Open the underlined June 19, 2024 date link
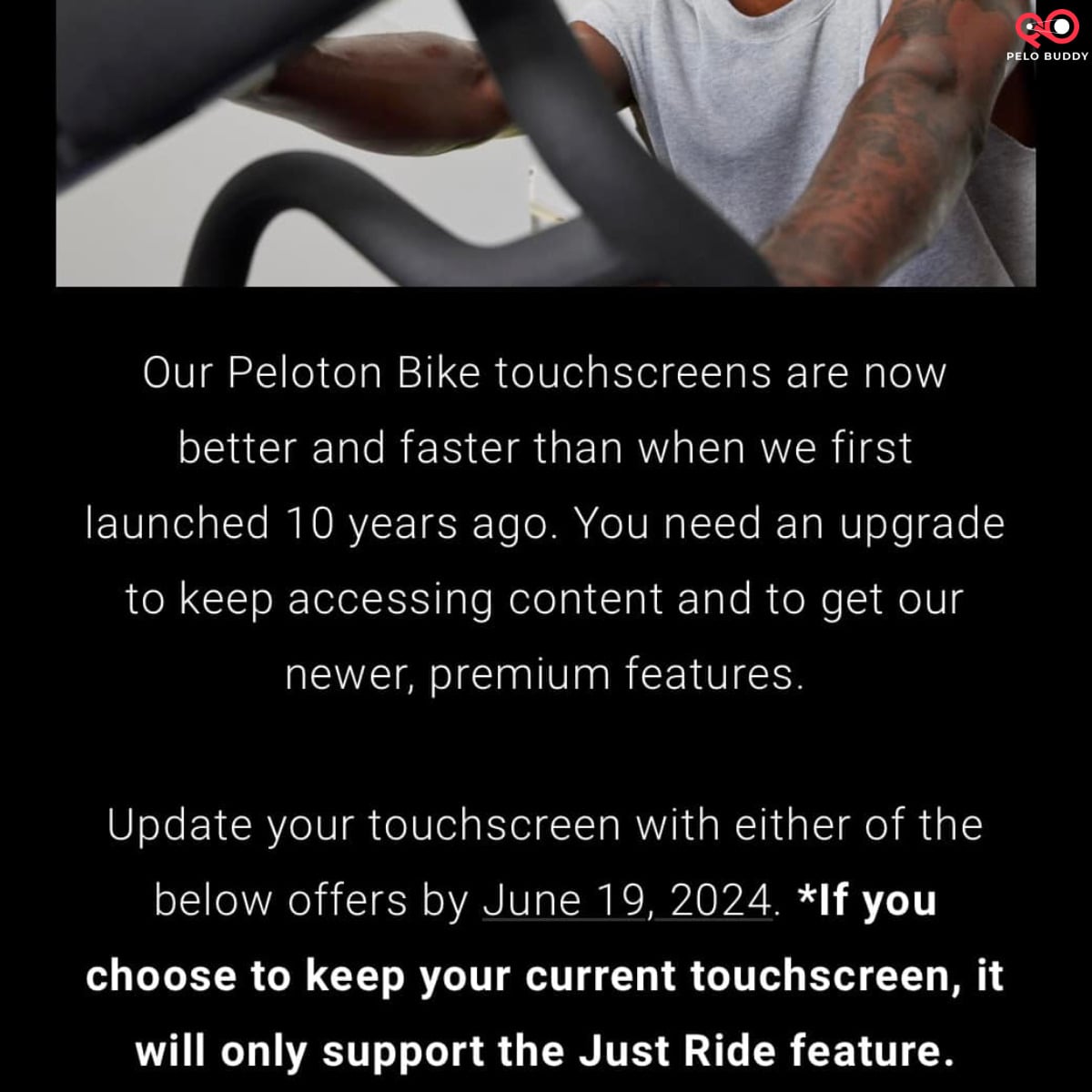 pyautogui.click(x=627, y=901)
